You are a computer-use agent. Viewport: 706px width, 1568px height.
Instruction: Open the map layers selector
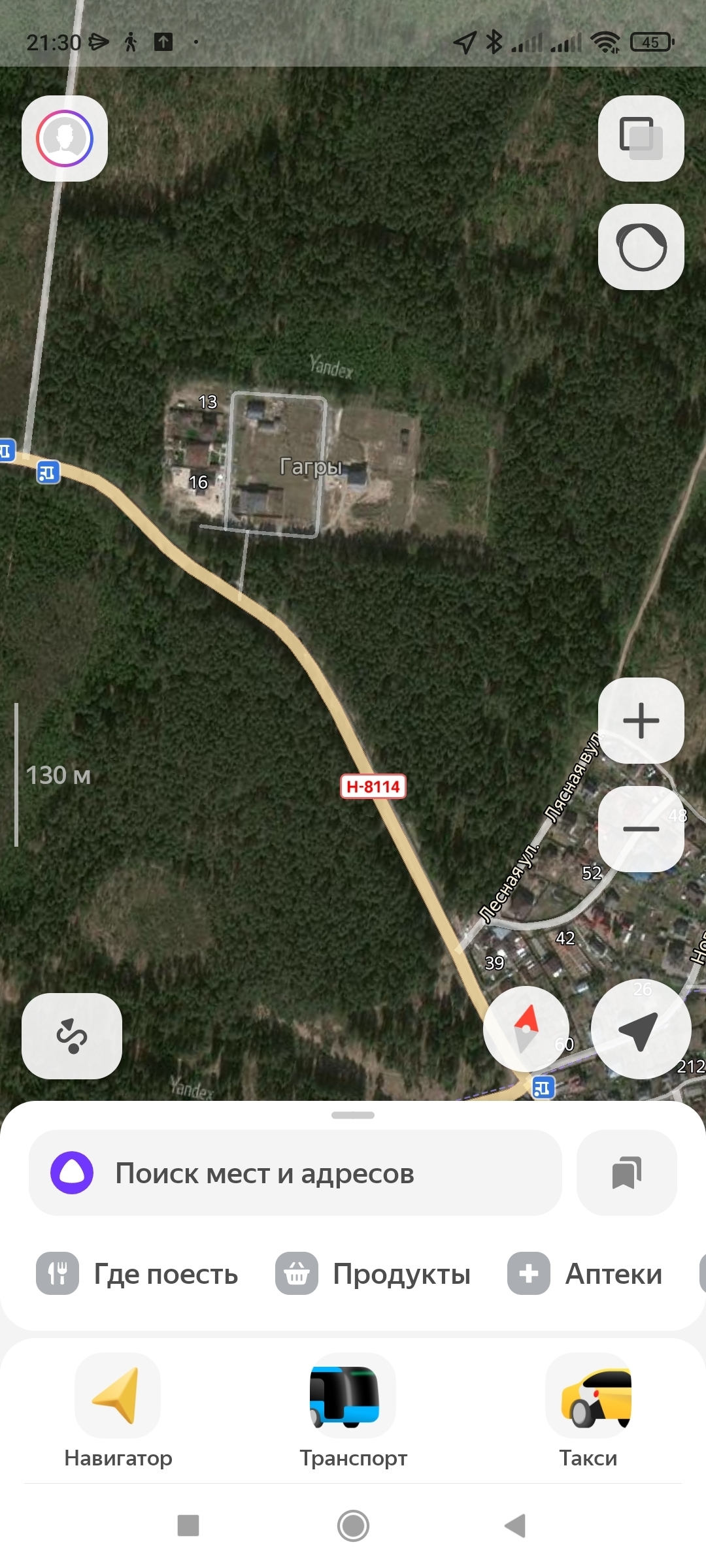(641, 139)
